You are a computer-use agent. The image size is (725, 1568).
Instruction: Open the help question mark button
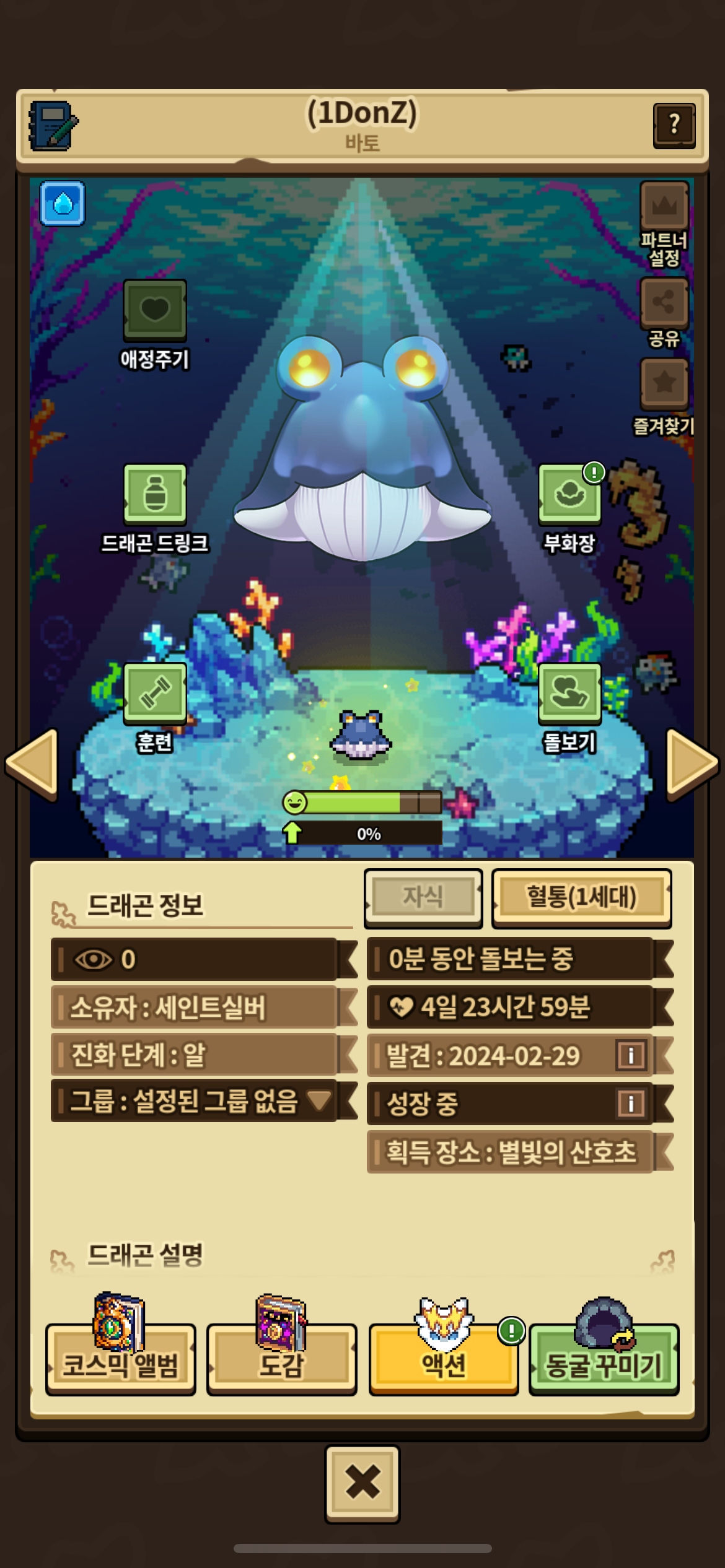pyautogui.click(x=674, y=126)
